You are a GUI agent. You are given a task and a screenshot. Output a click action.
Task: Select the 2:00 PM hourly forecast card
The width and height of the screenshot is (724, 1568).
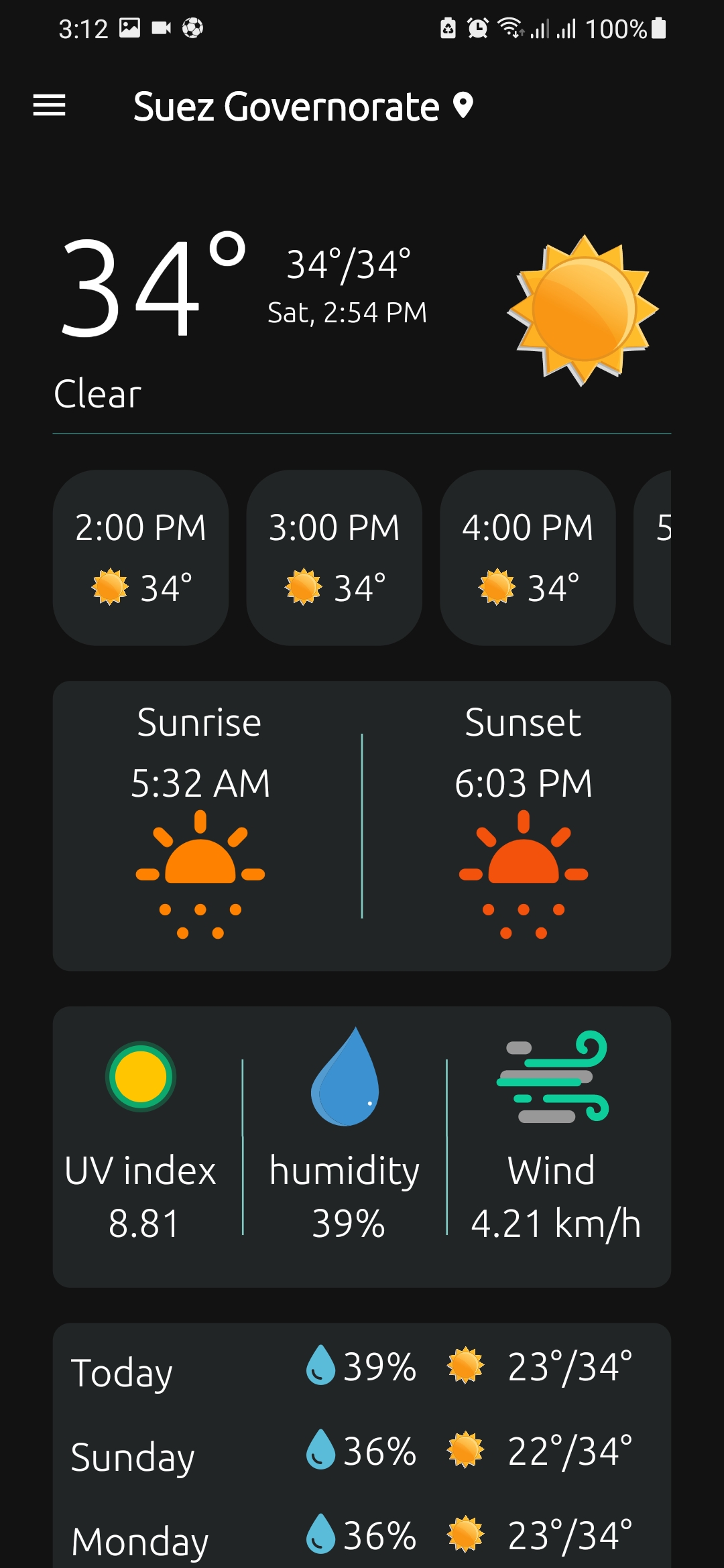tap(141, 558)
